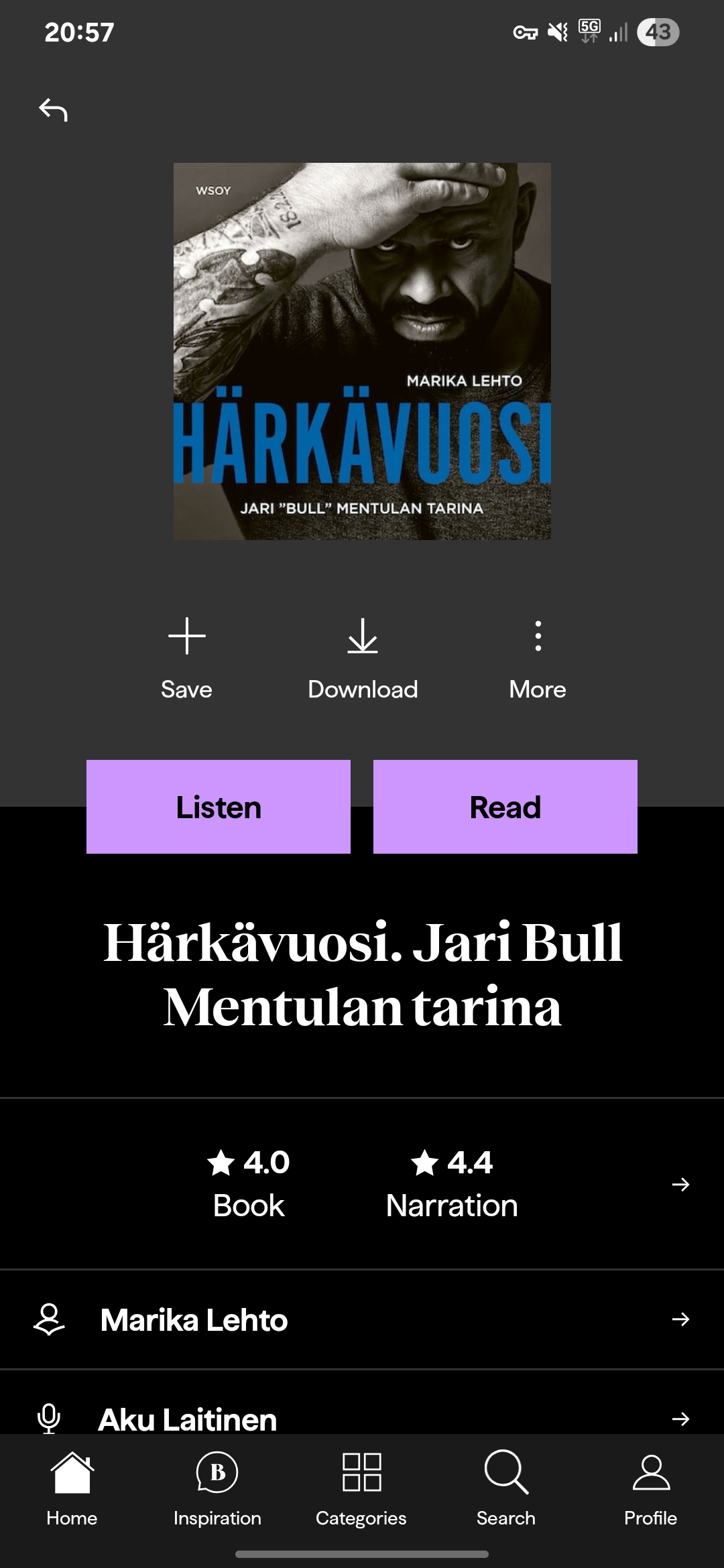Image resolution: width=724 pixels, height=1568 pixels.
Task: Tap Read to open the ebook
Action: tap(505, 807)
